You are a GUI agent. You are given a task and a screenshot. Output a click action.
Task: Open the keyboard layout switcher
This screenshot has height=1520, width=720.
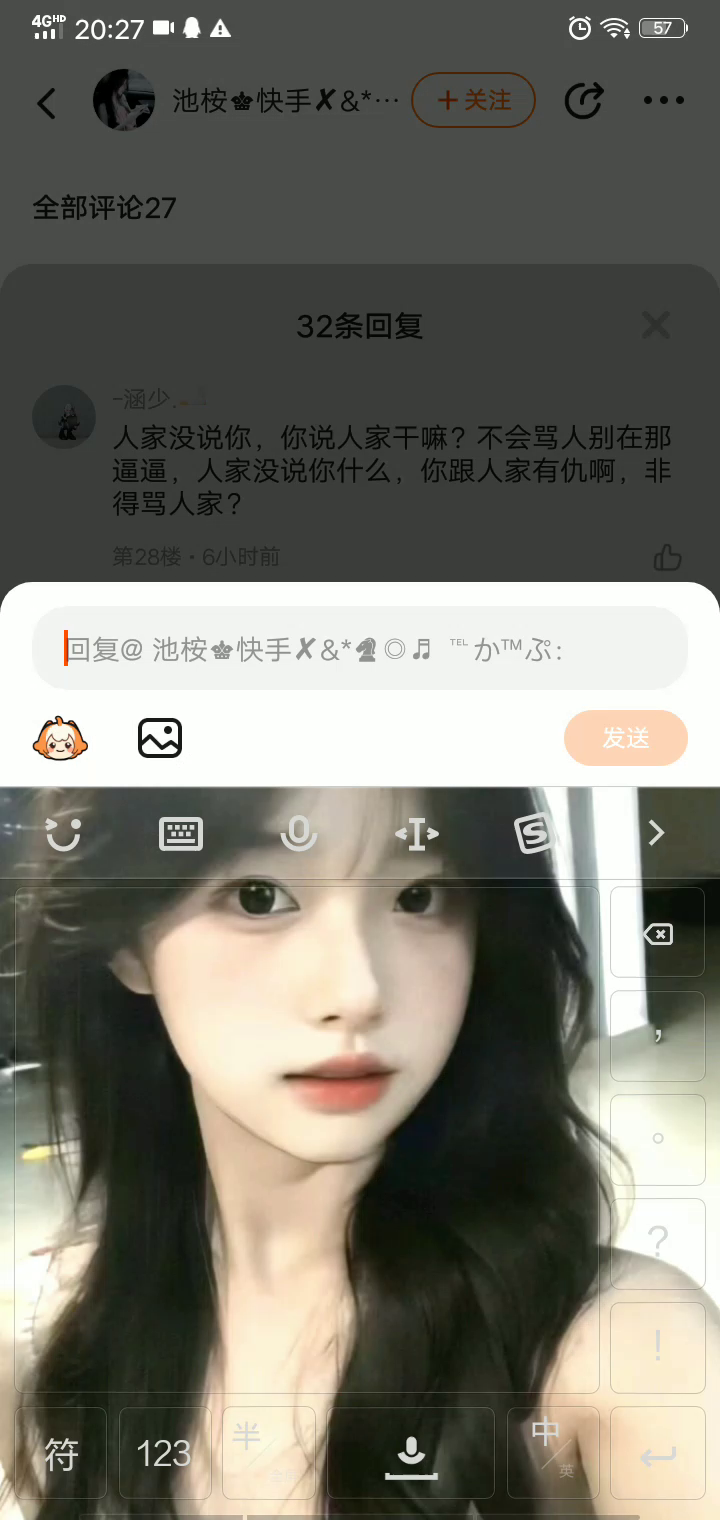181,833
